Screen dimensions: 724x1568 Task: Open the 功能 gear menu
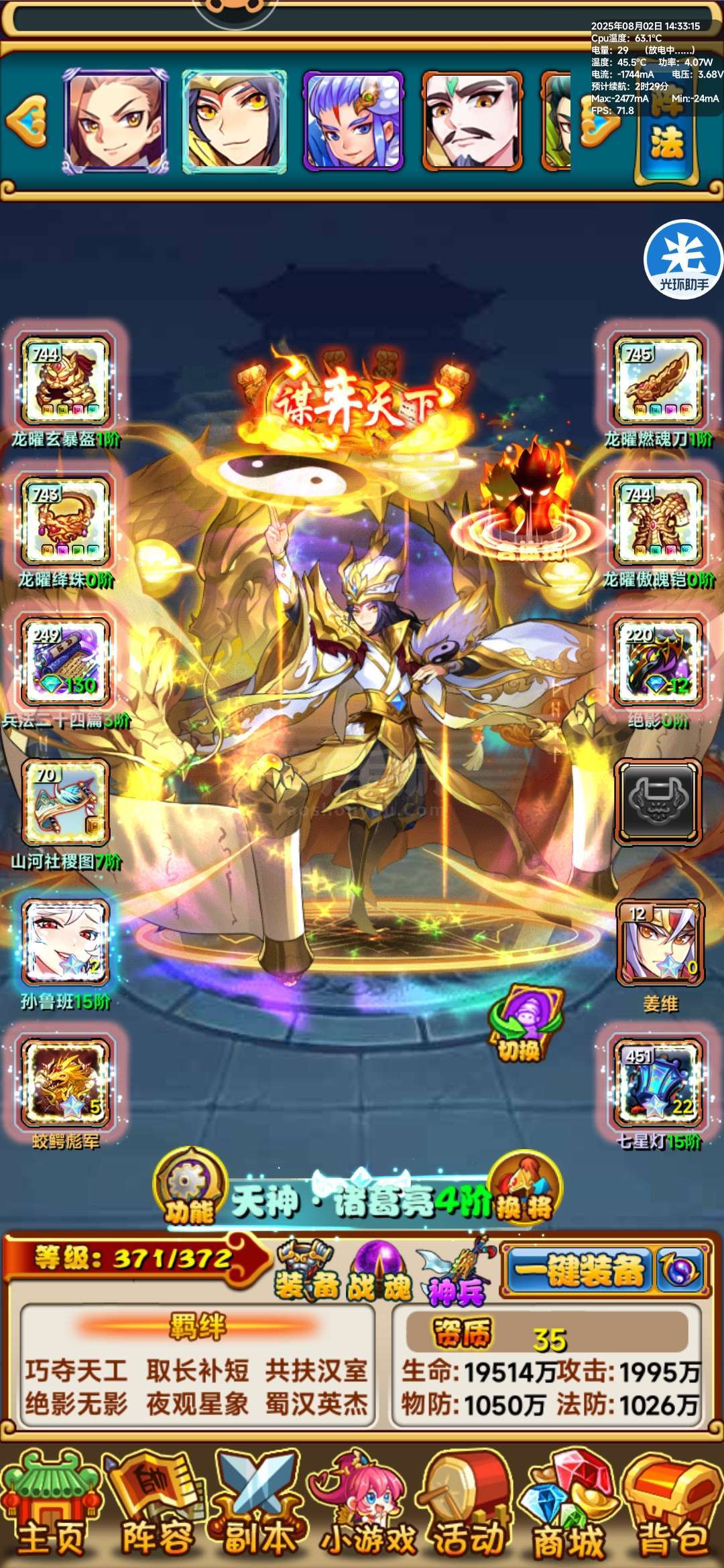click(190, 1189)
